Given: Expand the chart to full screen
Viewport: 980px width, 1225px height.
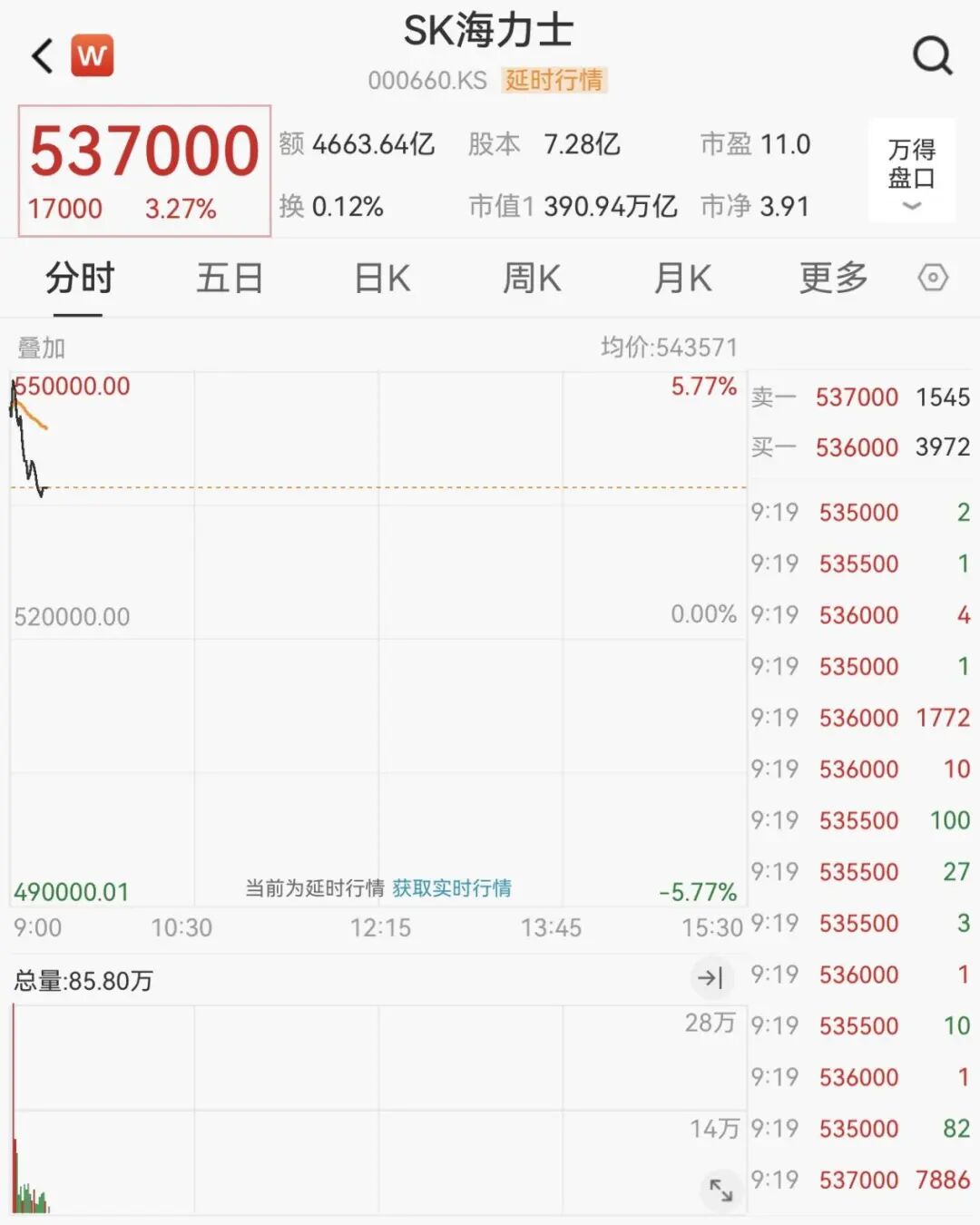Looking at the screenshot, I should 721,1190.
